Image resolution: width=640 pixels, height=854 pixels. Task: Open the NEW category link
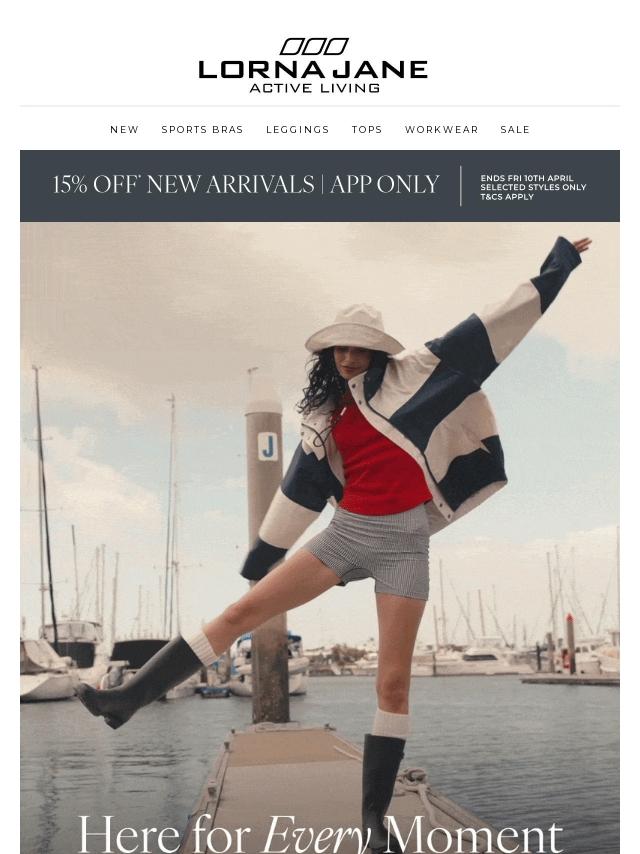tap(124, 130)
